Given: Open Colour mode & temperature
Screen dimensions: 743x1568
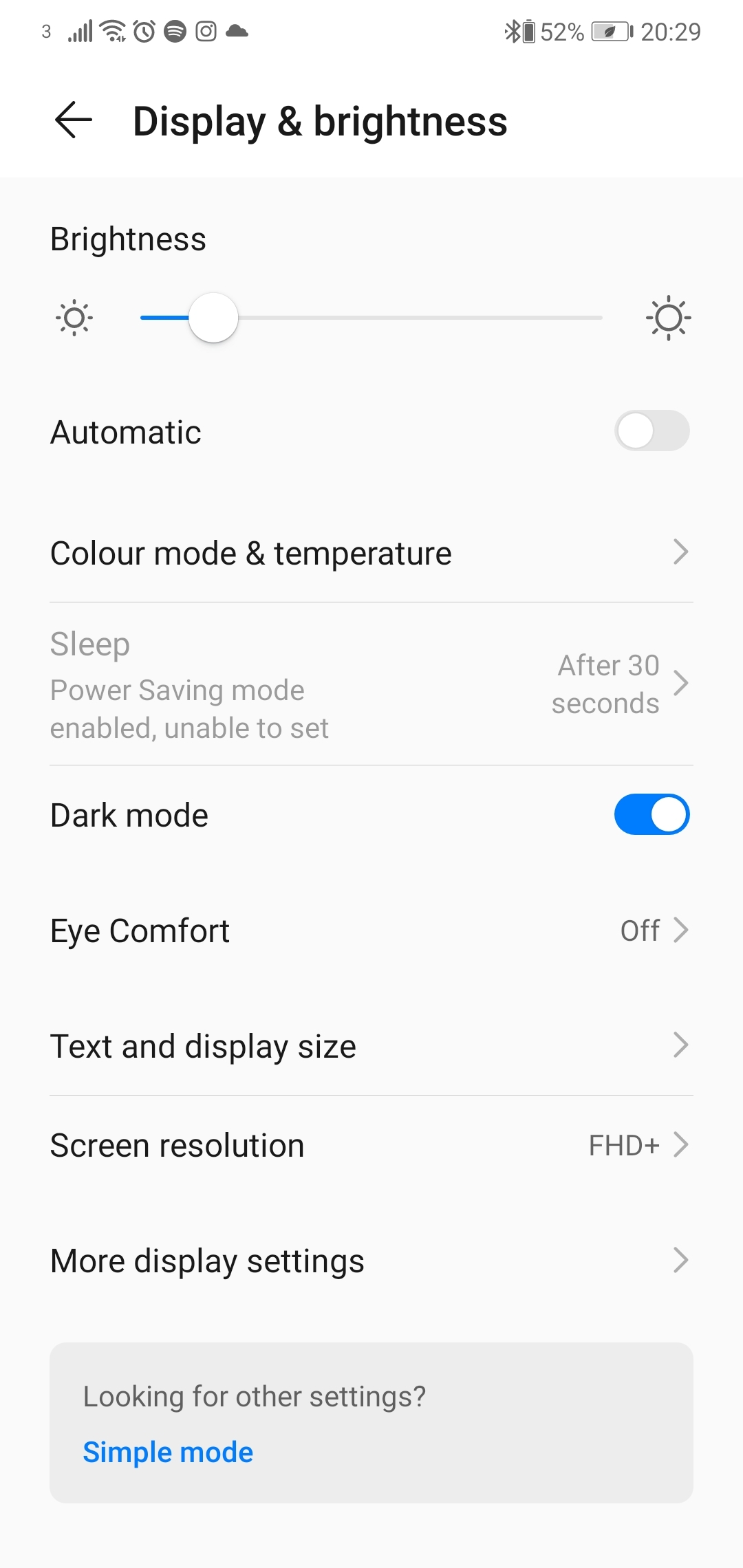Looking at the screenshot, I should pos(371,554).
